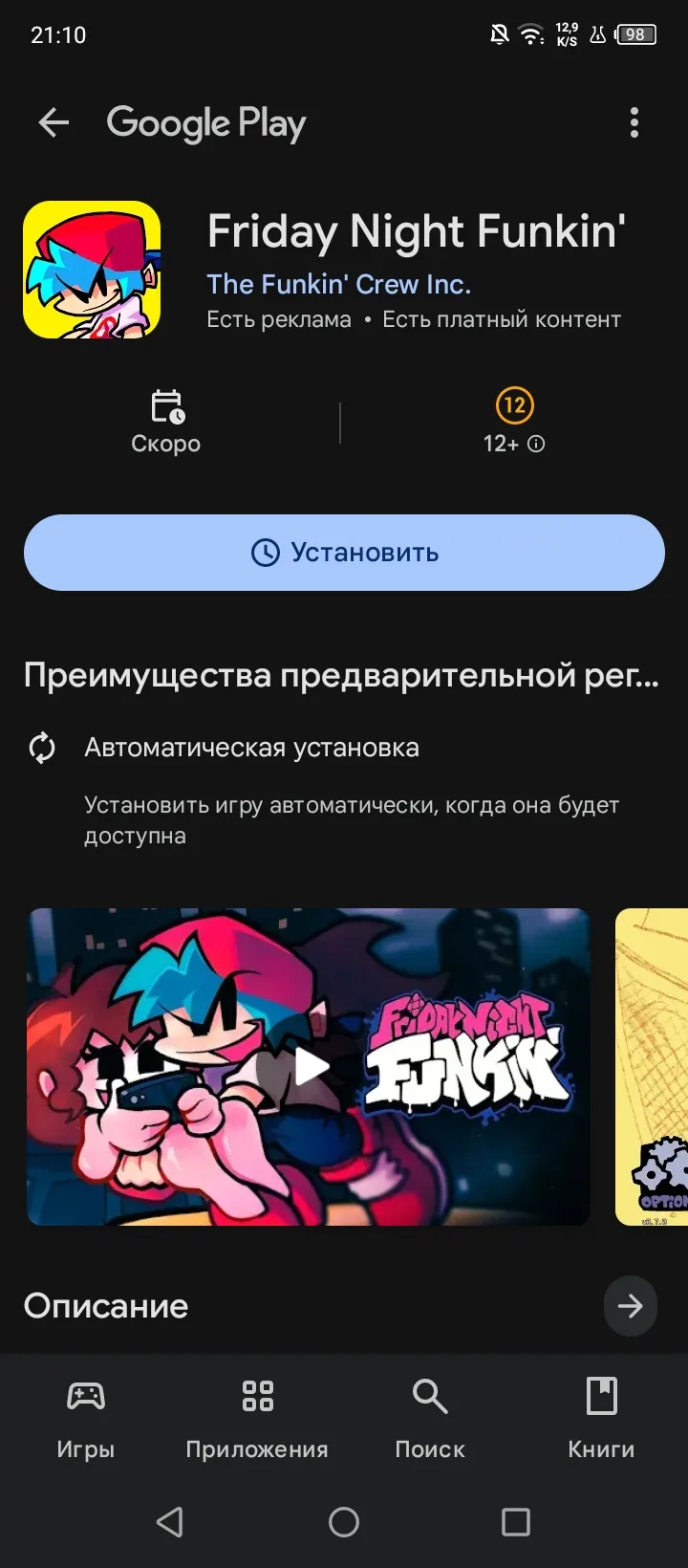The width and height of the screenshot is (688, 1568).
Task: Open the three-dot overflow menu
Action: [634, 122]
